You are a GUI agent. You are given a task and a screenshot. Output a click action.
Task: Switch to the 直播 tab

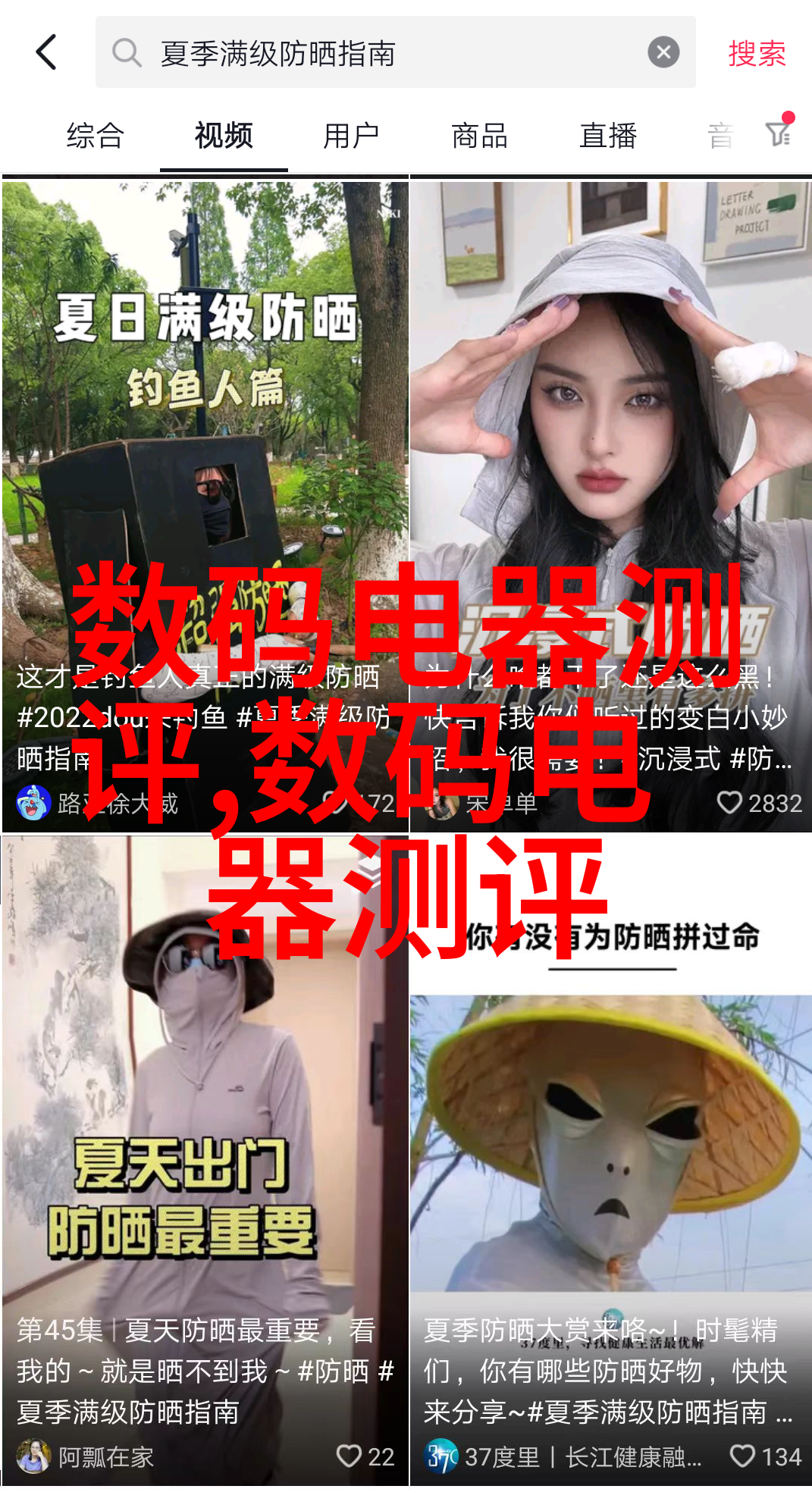[607, 136]
